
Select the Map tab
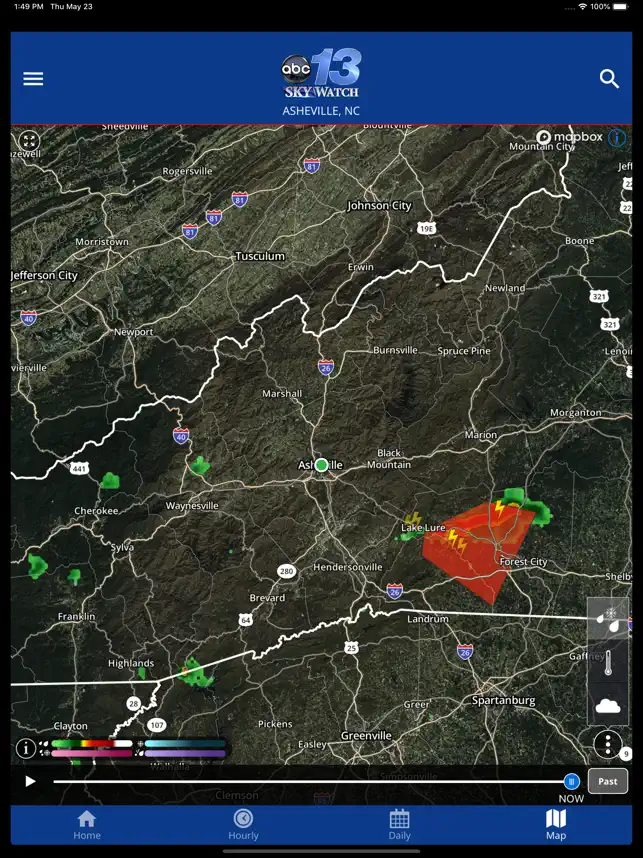pyautogui.click(x=555, y=825)
